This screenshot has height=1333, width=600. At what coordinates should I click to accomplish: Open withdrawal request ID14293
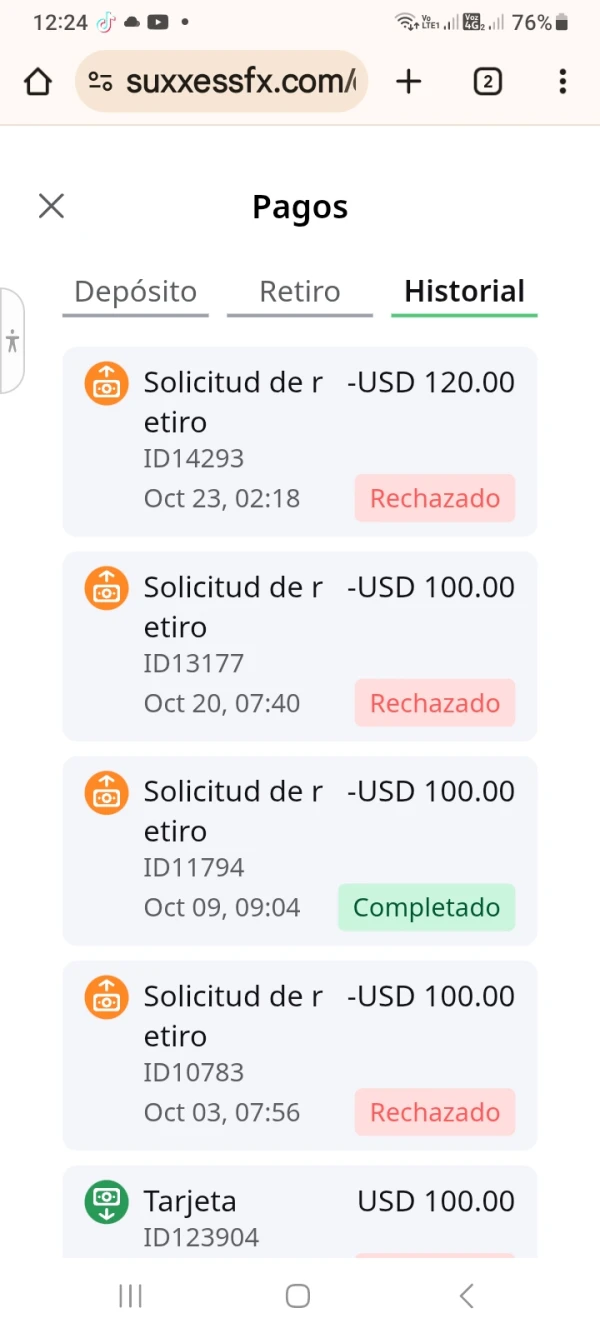click(x=300, y=441)
